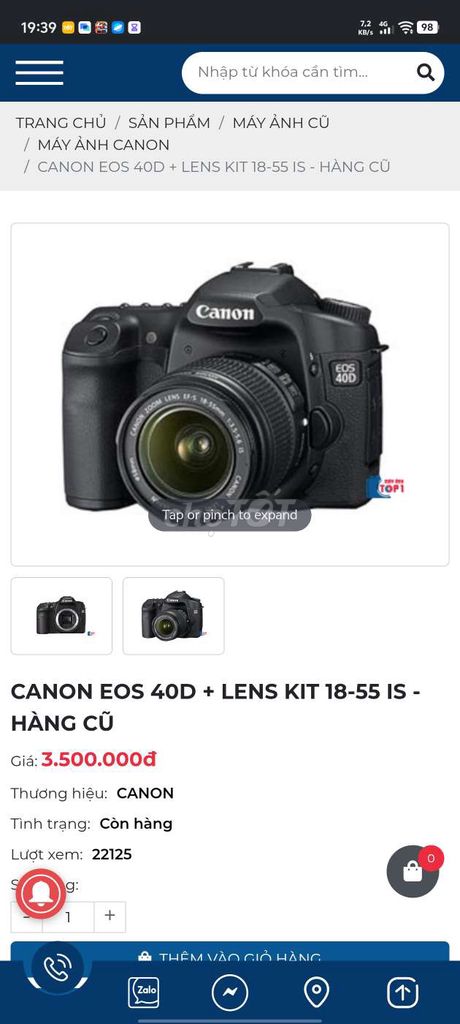The image size is (460, 1024).
Task: Open Zalo chat
Action: (144, 993)
